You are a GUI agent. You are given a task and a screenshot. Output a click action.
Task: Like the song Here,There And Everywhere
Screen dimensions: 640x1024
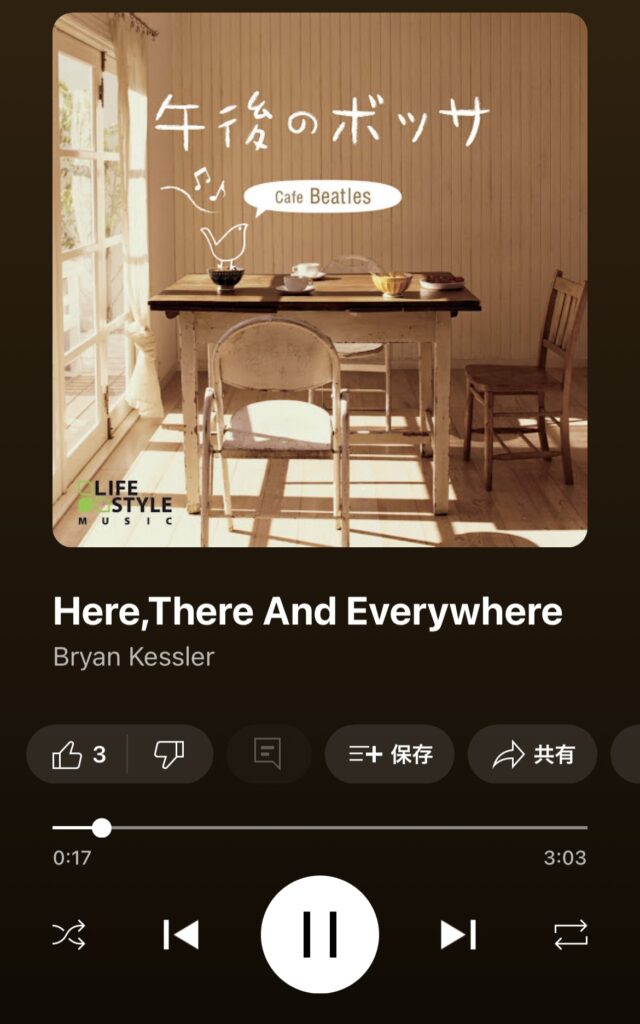point(78,754)
